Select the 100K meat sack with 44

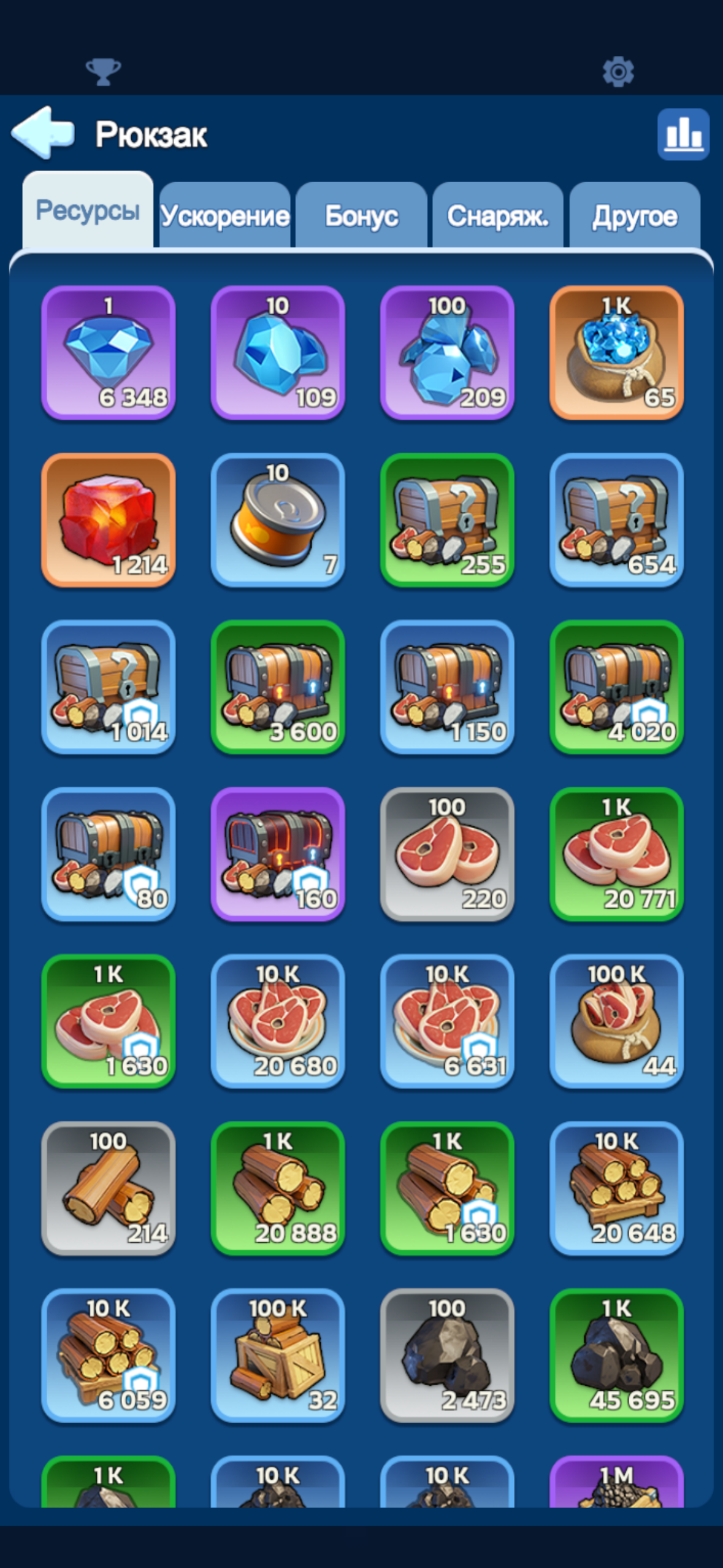[616, 1021]
